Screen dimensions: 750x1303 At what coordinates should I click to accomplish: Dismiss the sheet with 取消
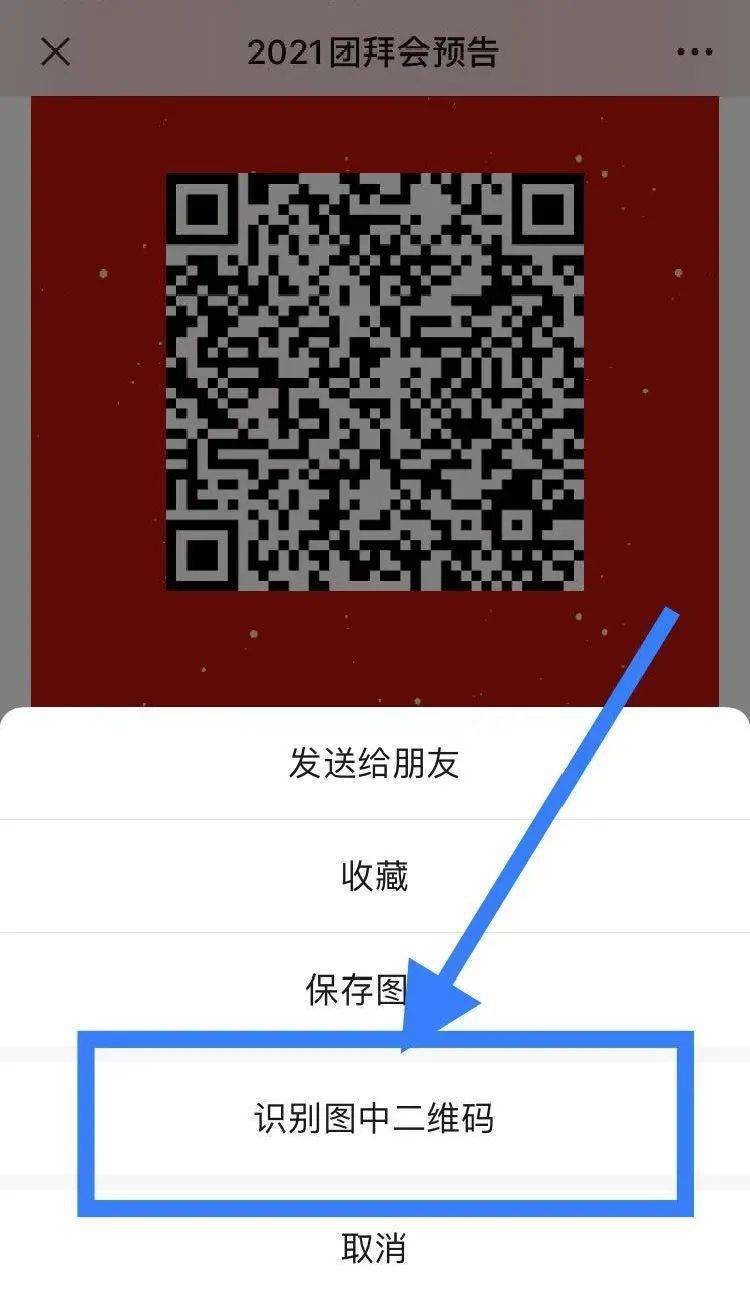pyautogui.click(x=375, y=1247)
